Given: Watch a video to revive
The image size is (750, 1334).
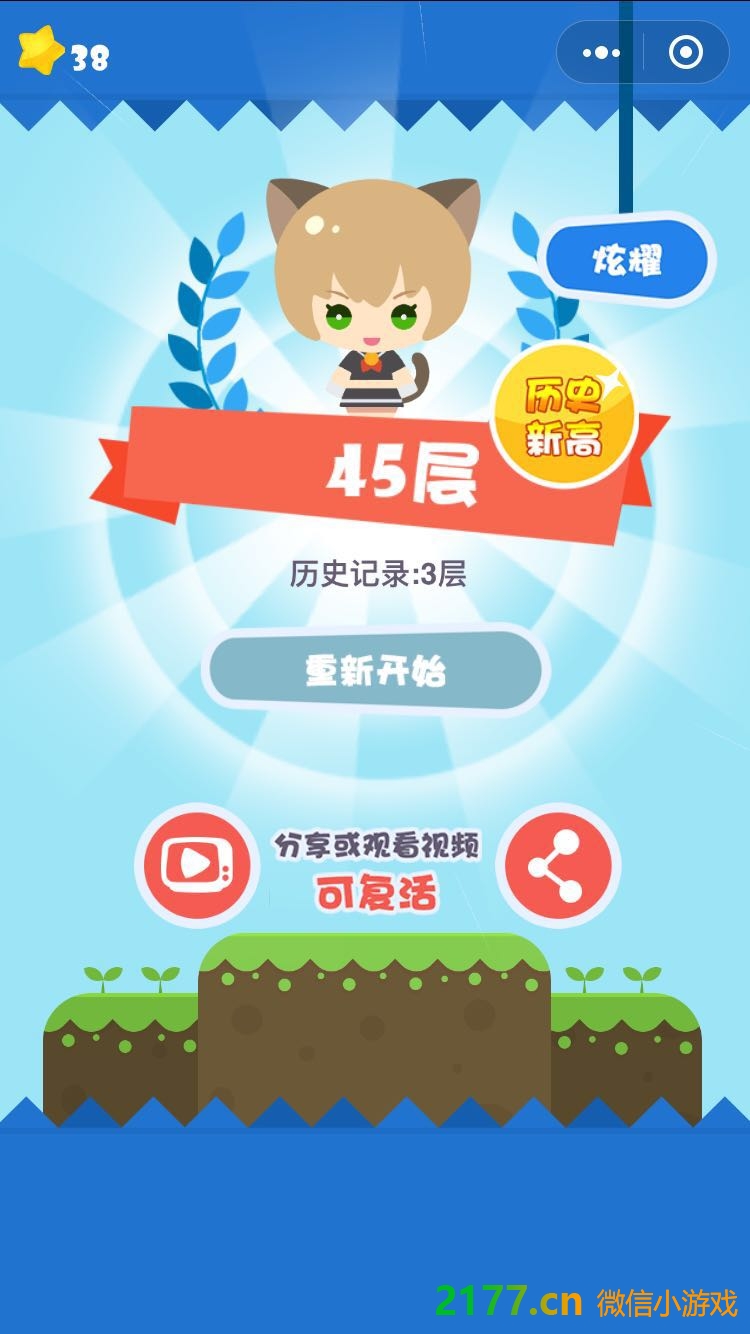Looking at the screenshot, I should (197, 866).
